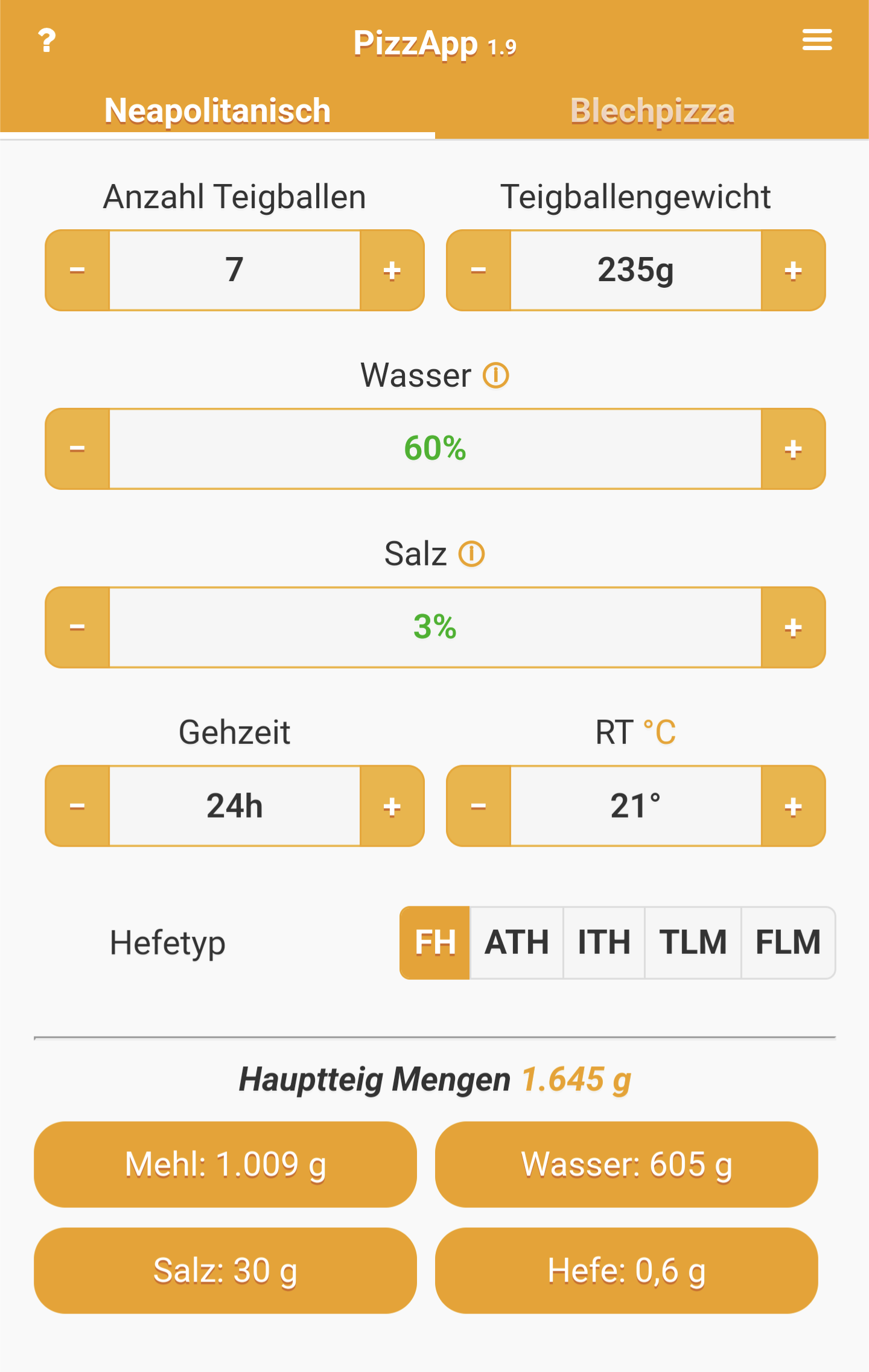Increase RT temperature with plus
869x1372 pixels.
click(x=793, y=806)
